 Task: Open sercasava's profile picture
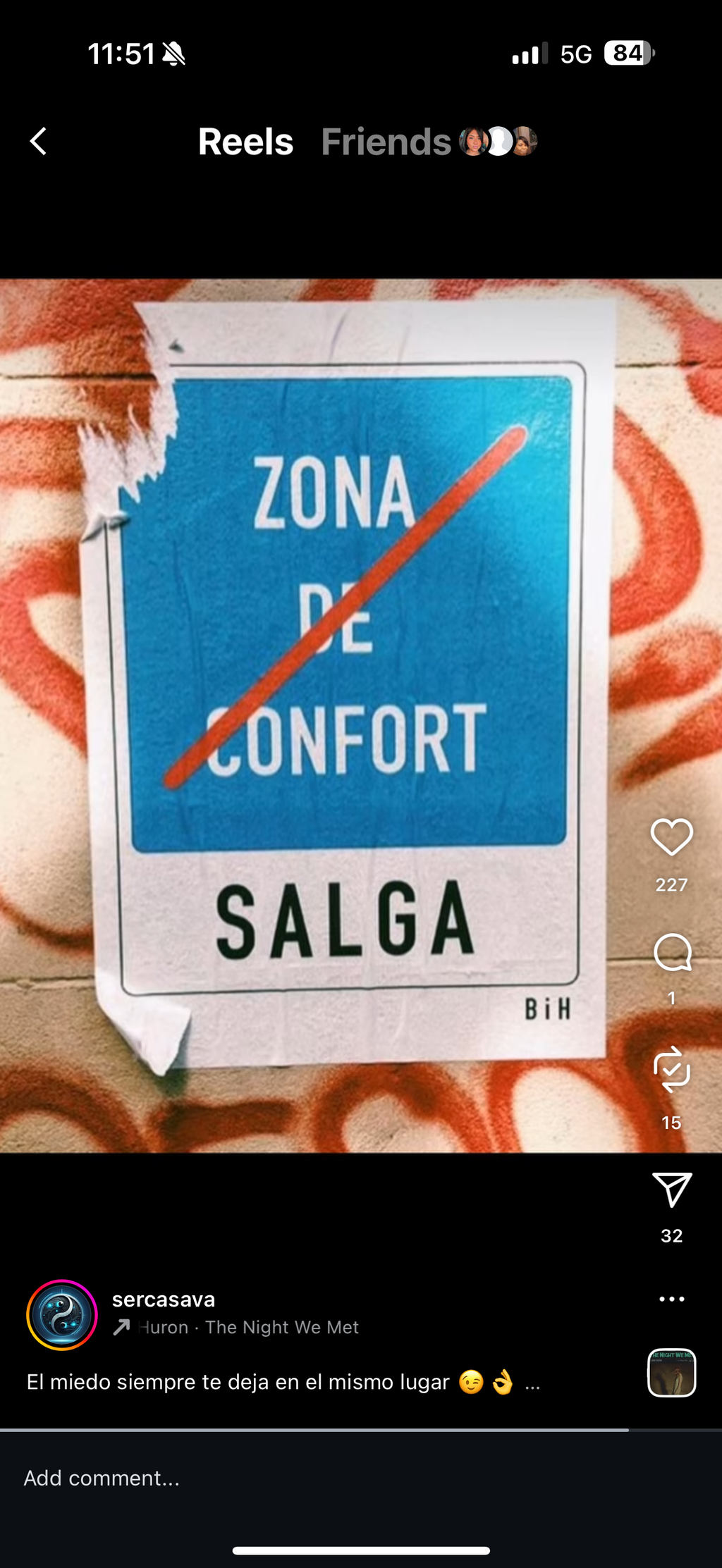62,1315
